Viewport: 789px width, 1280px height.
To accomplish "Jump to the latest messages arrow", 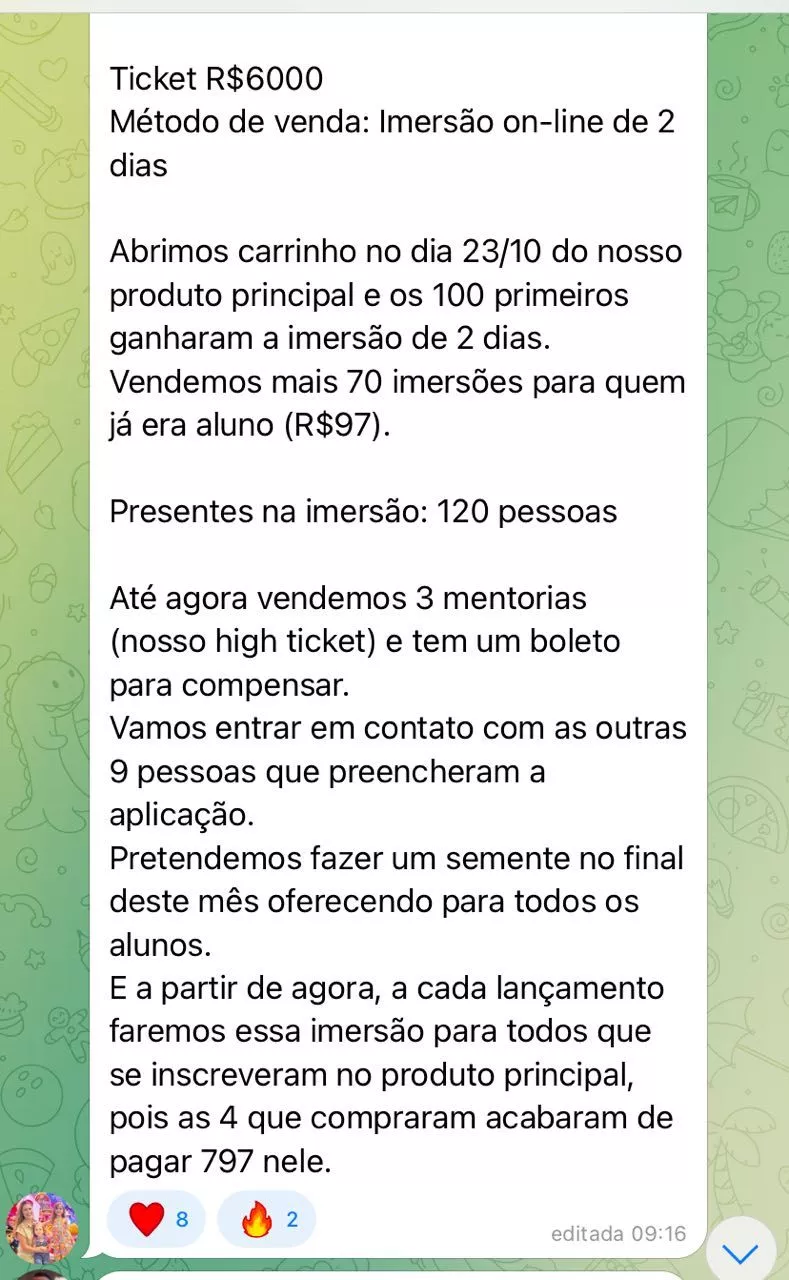I will 741,1251.
